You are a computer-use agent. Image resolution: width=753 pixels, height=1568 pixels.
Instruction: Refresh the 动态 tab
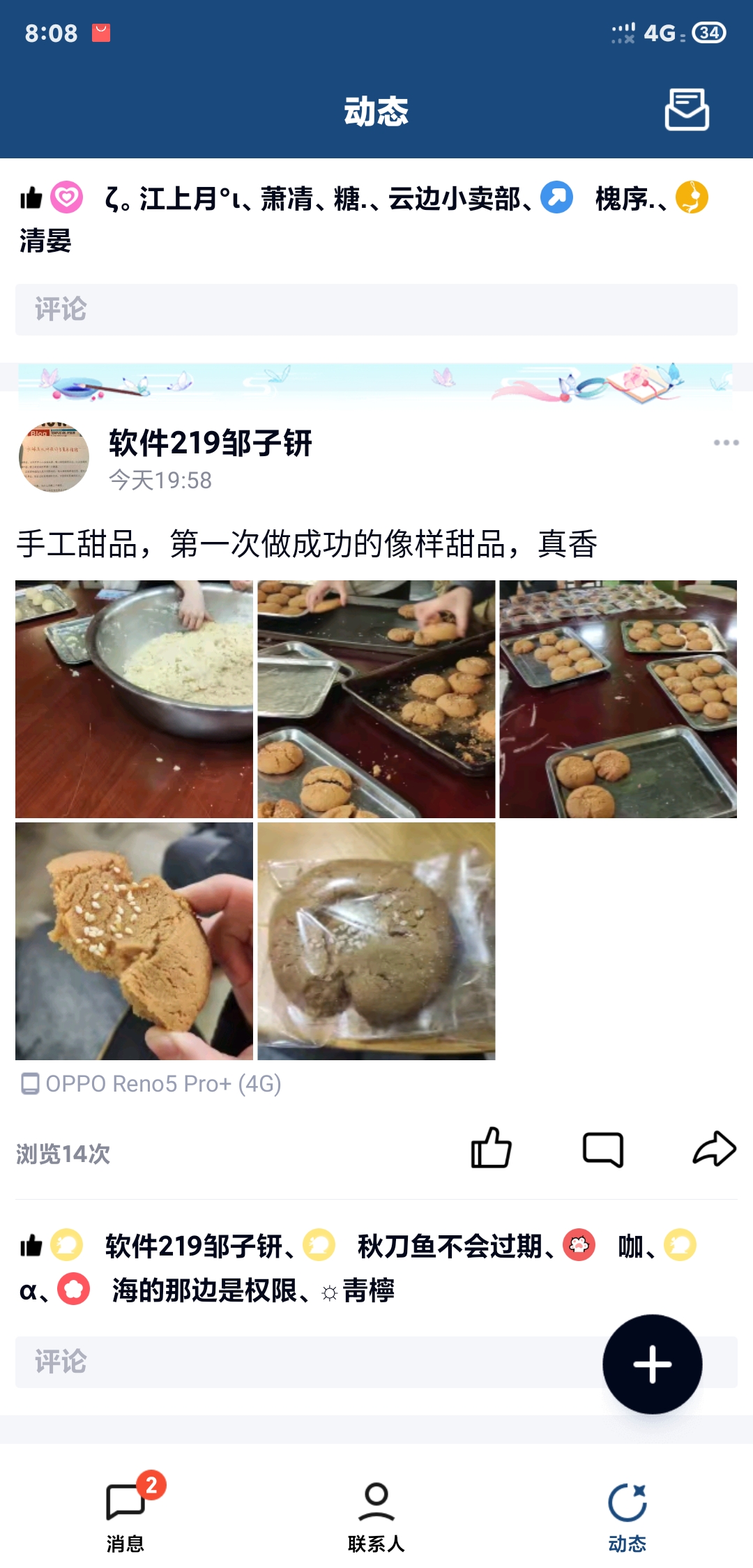tap(627, 1512)
